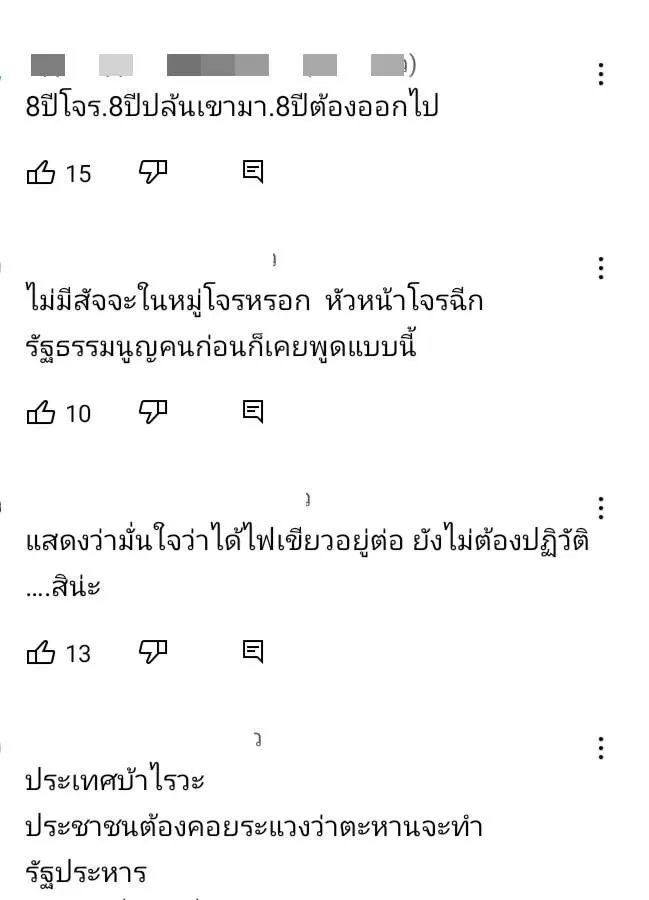The height and width of the screenshot is (900, 649).
Task: Like the comment with 10 likes
Action: [41, 412]
